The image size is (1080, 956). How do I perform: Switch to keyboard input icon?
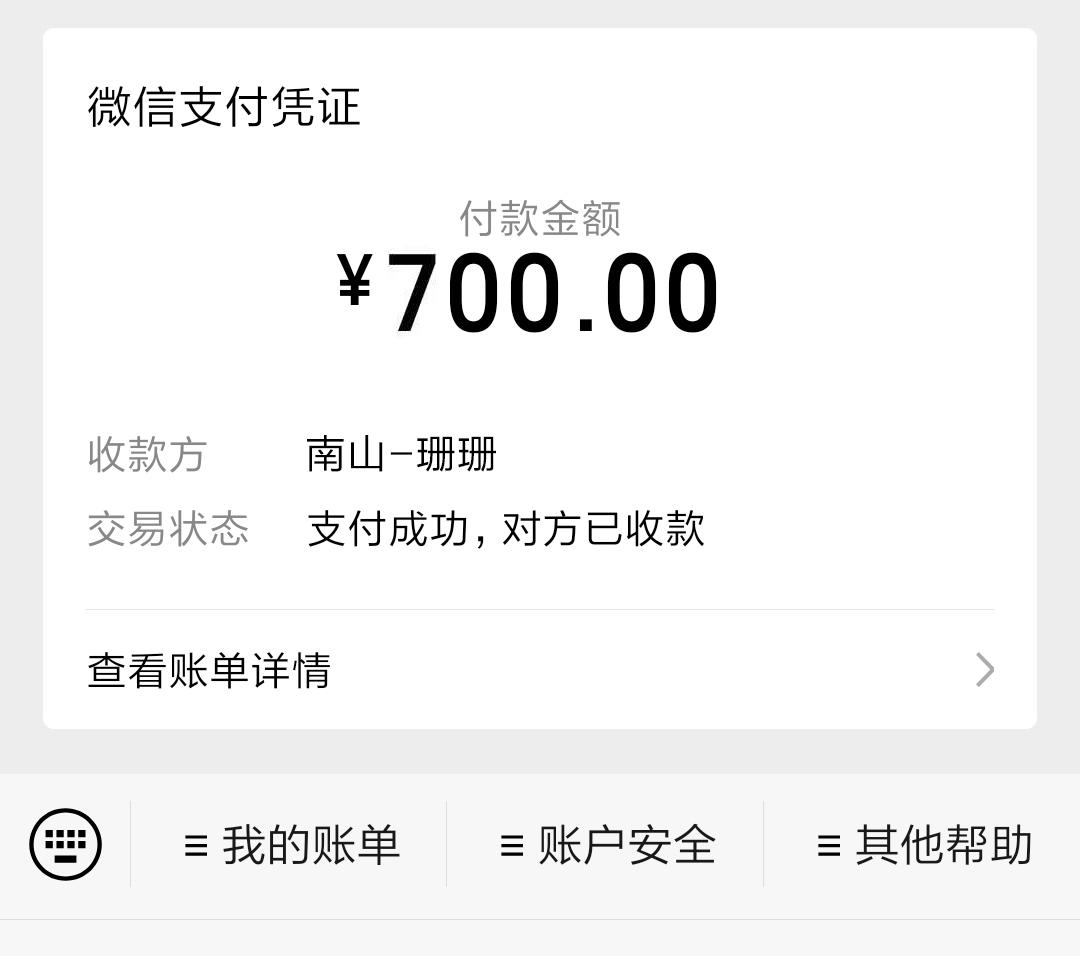66,845
